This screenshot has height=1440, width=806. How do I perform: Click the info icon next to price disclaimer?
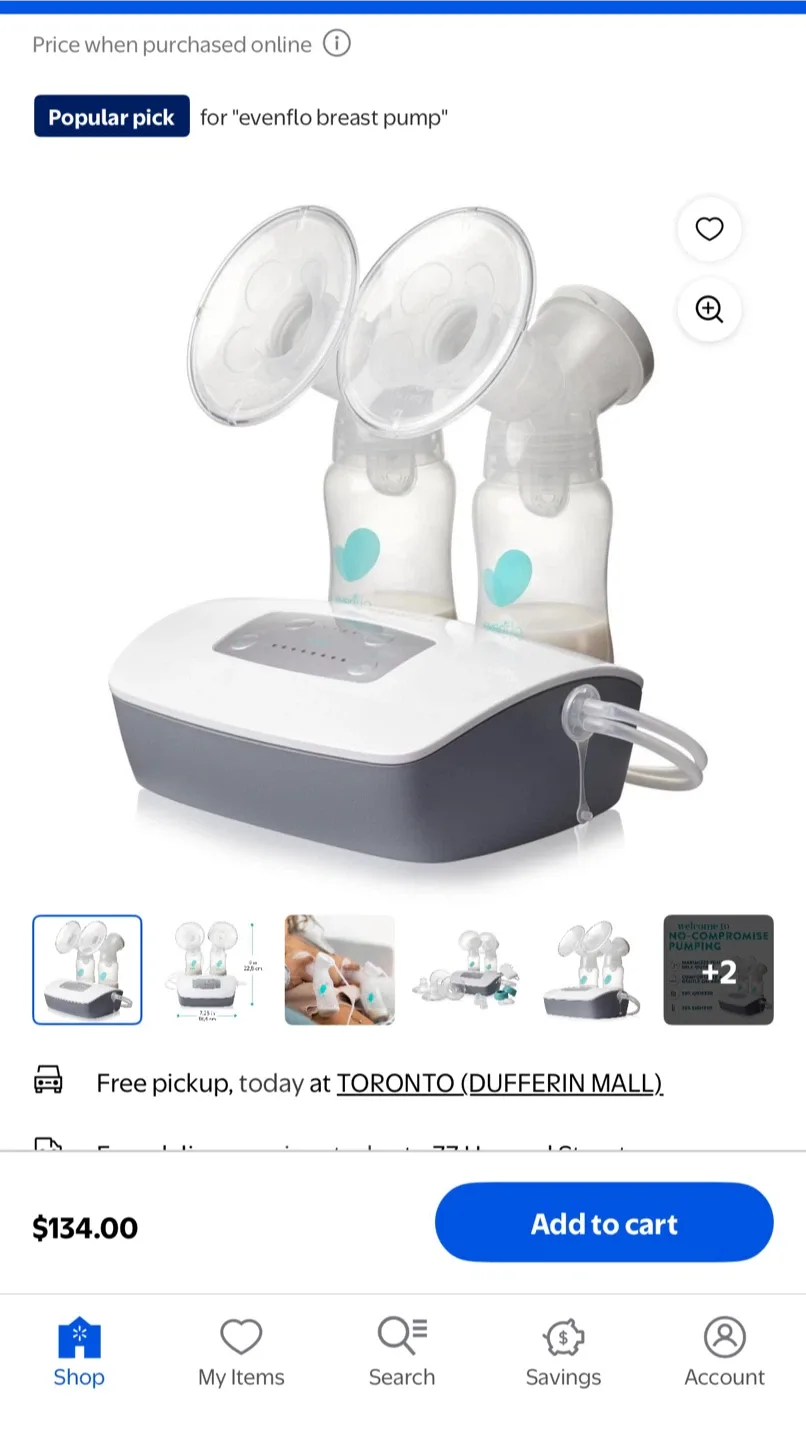click(x=338, y=44)
